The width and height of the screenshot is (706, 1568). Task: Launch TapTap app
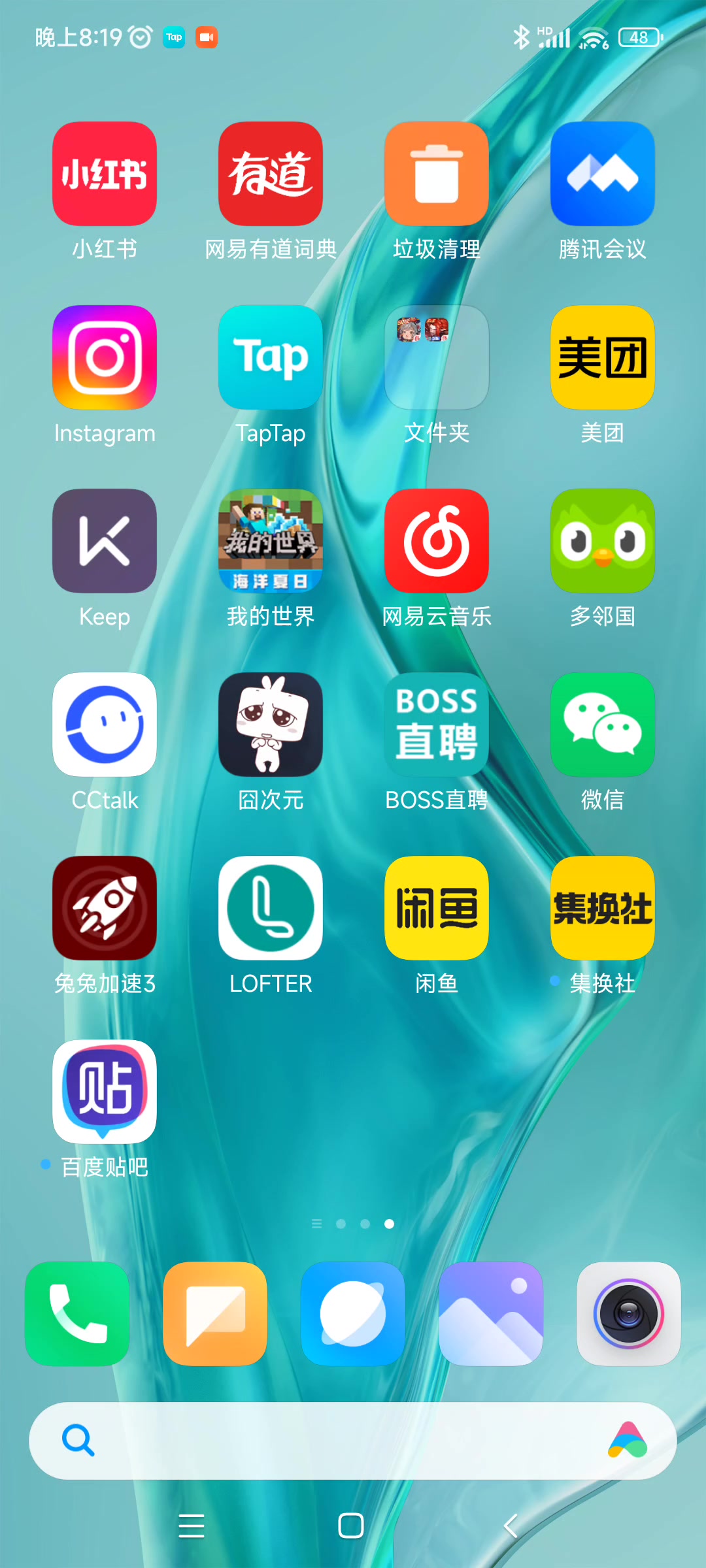pos(271,357)
